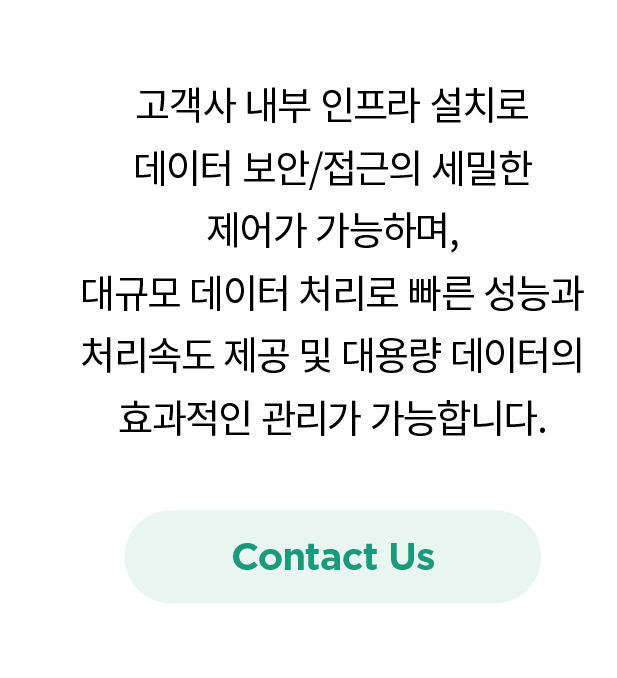Tap the Contact Us button

(332, 557)
